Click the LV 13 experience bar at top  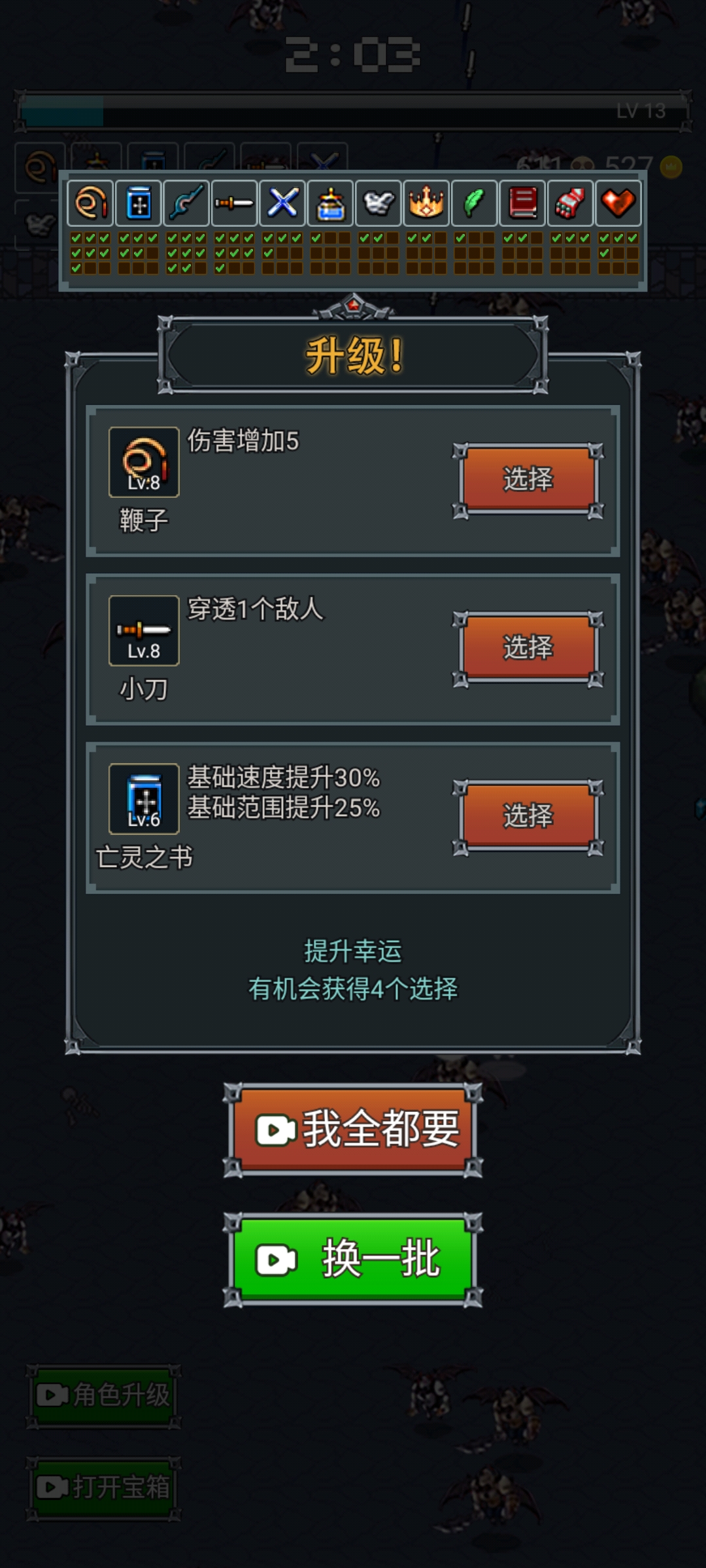353,112
